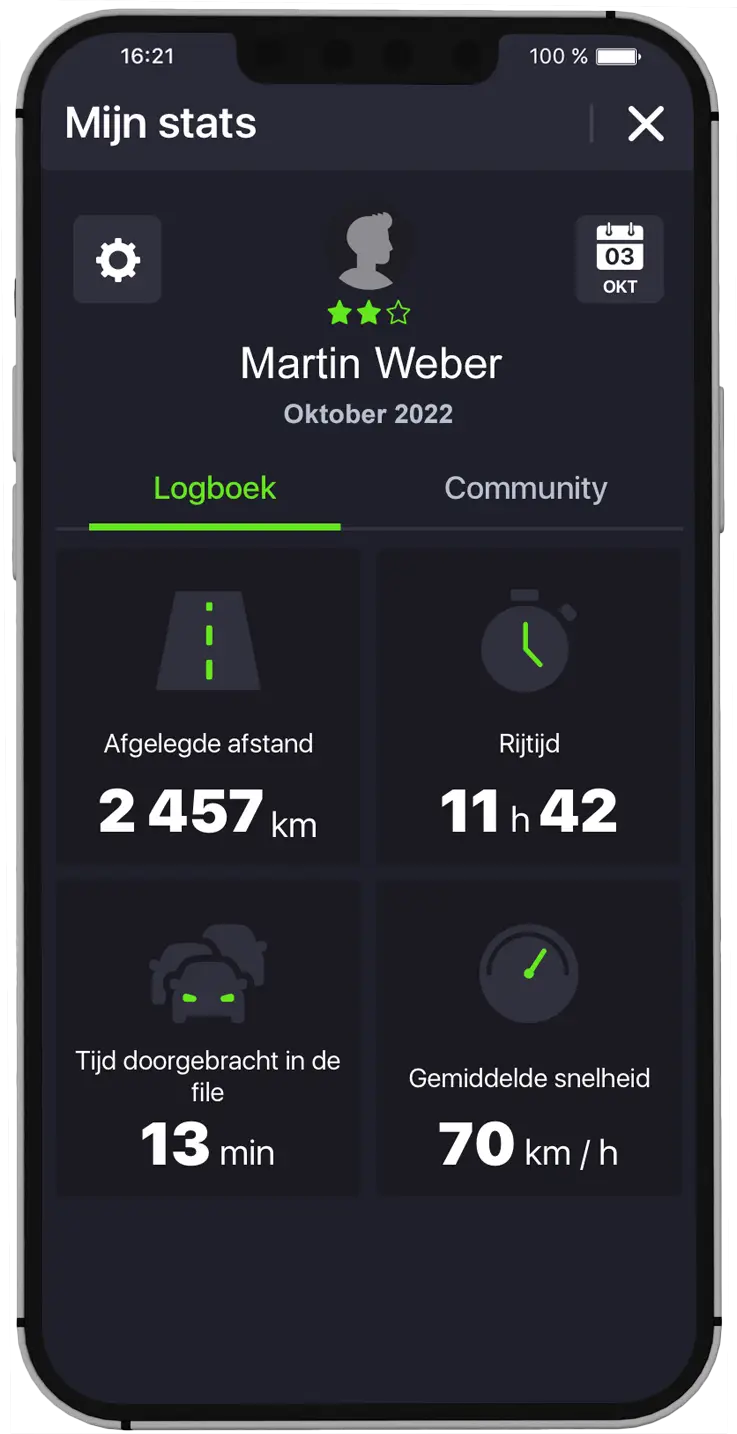Open the calendar date picker
The height and width of the screenshot is (1434, 737).
coord(619,259)
